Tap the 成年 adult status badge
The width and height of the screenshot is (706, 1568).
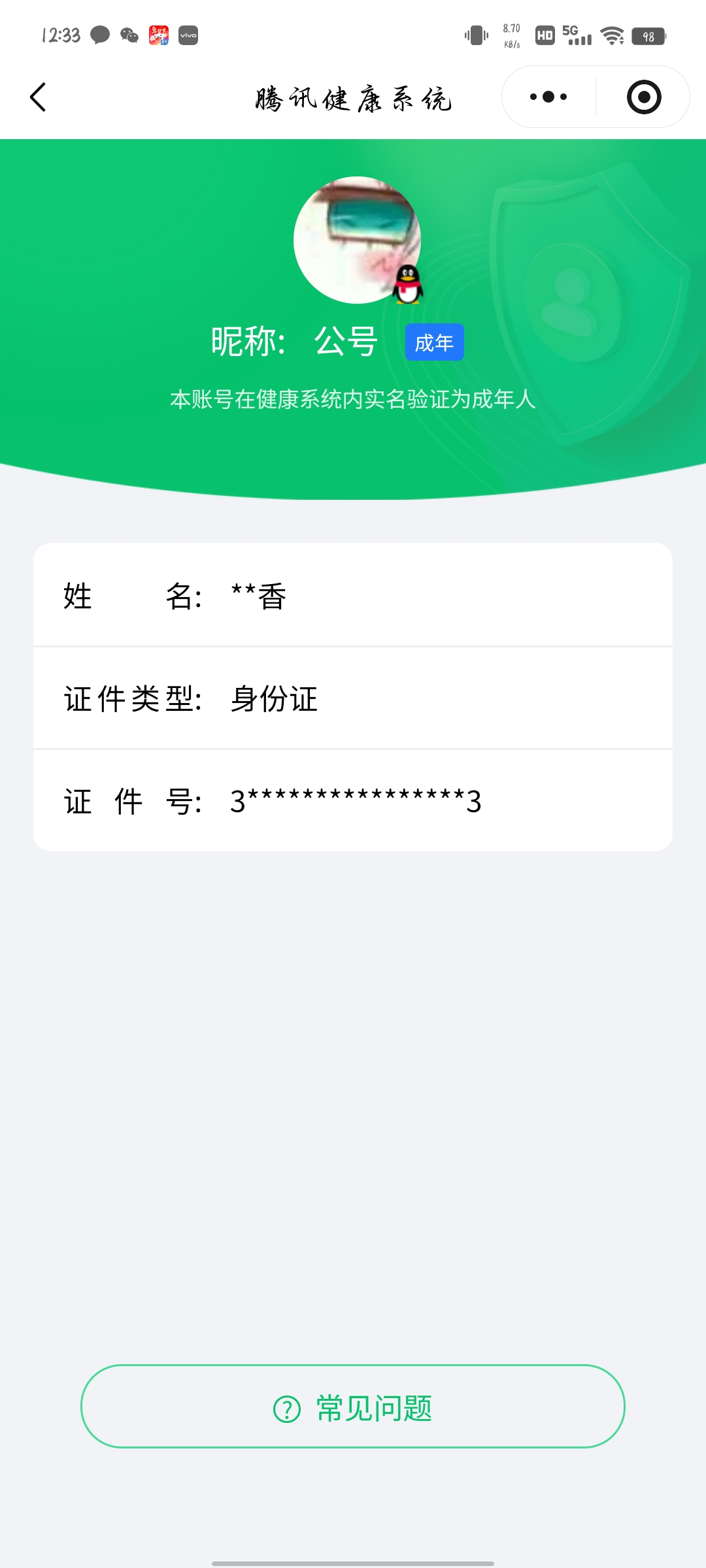434,342
